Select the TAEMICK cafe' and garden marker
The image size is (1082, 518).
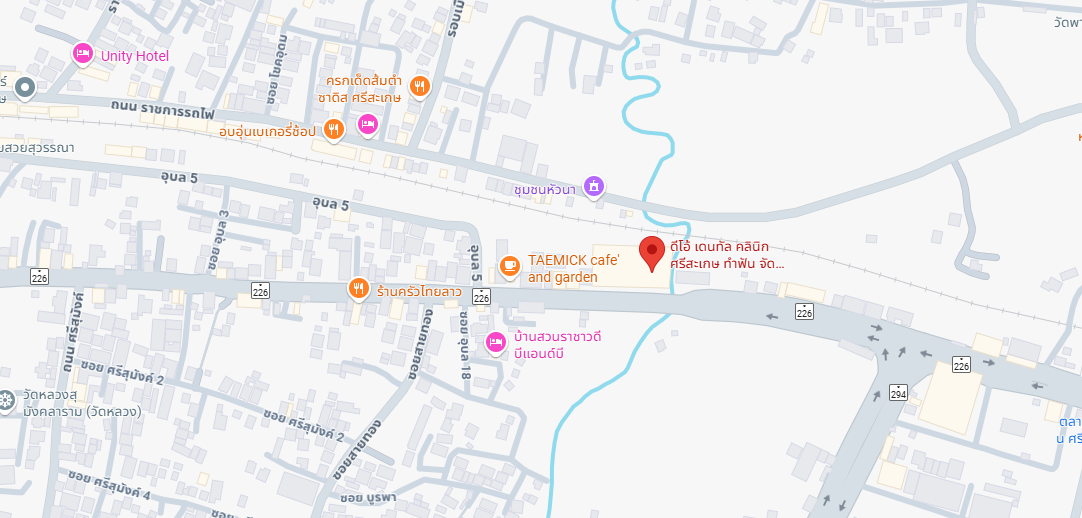point(509,266)
